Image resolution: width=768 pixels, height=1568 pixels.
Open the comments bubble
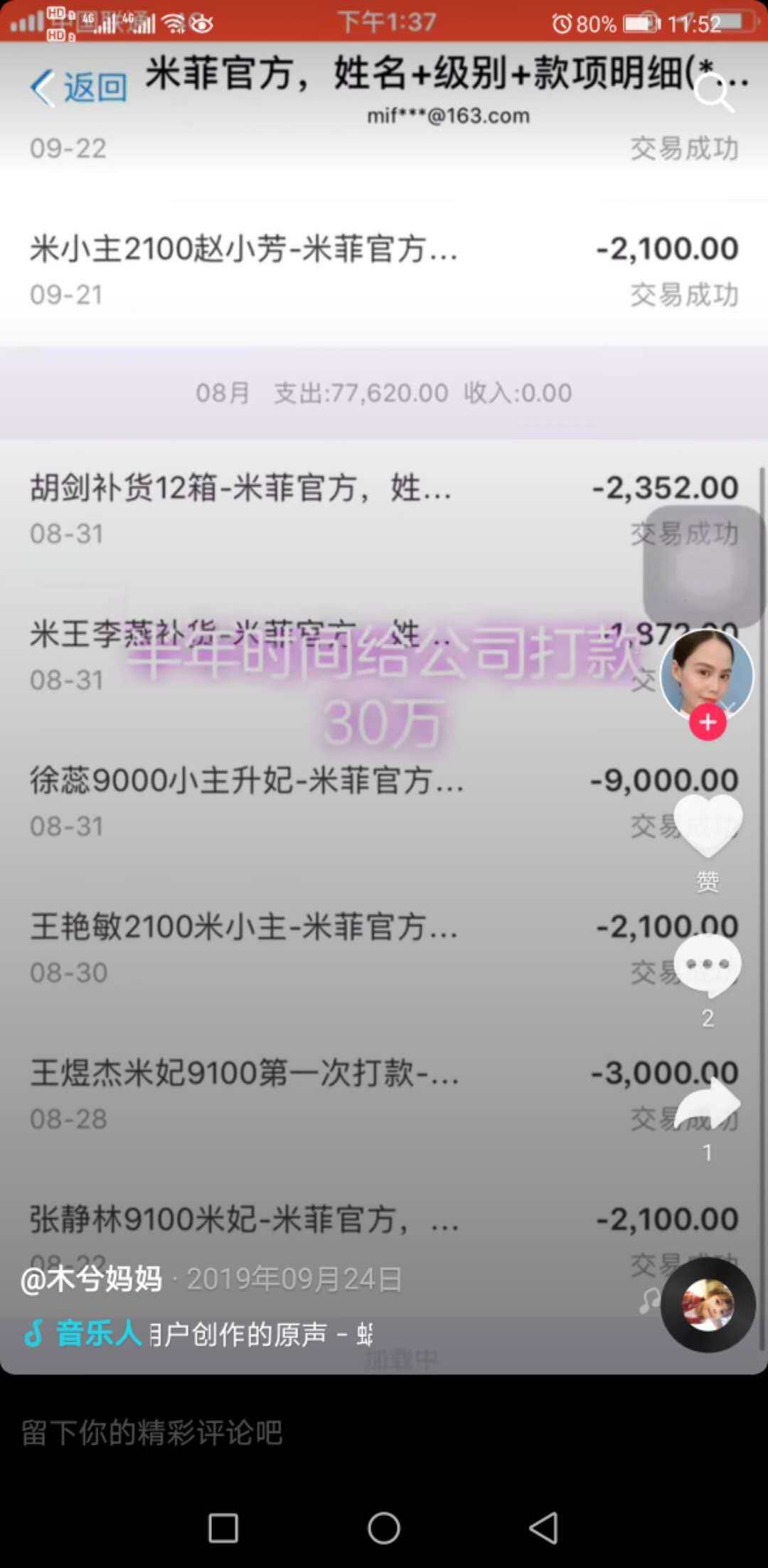[708, 965]
